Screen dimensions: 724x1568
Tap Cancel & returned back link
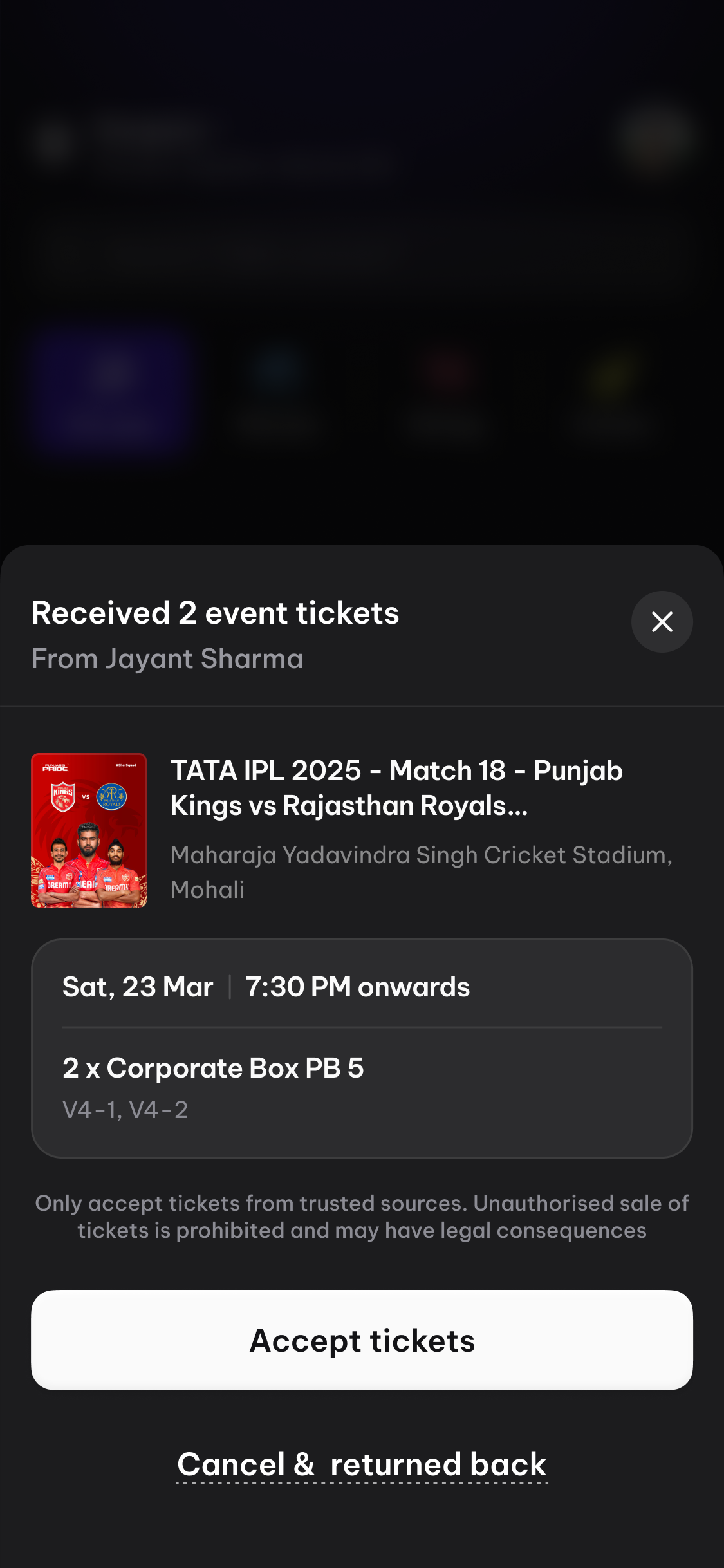(x=362, y=1464)
